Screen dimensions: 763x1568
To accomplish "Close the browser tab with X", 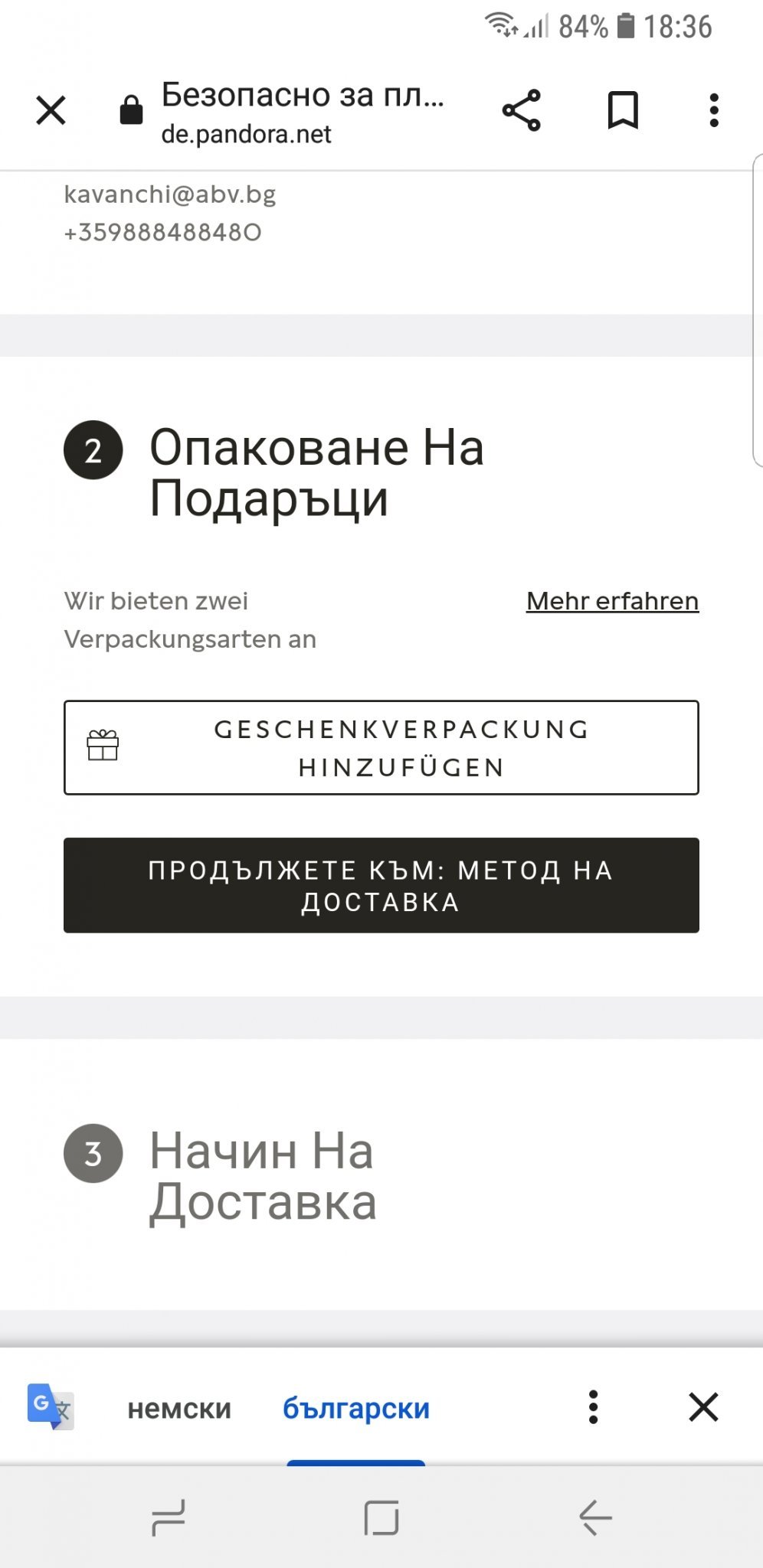I will click(x=51, y=110).
